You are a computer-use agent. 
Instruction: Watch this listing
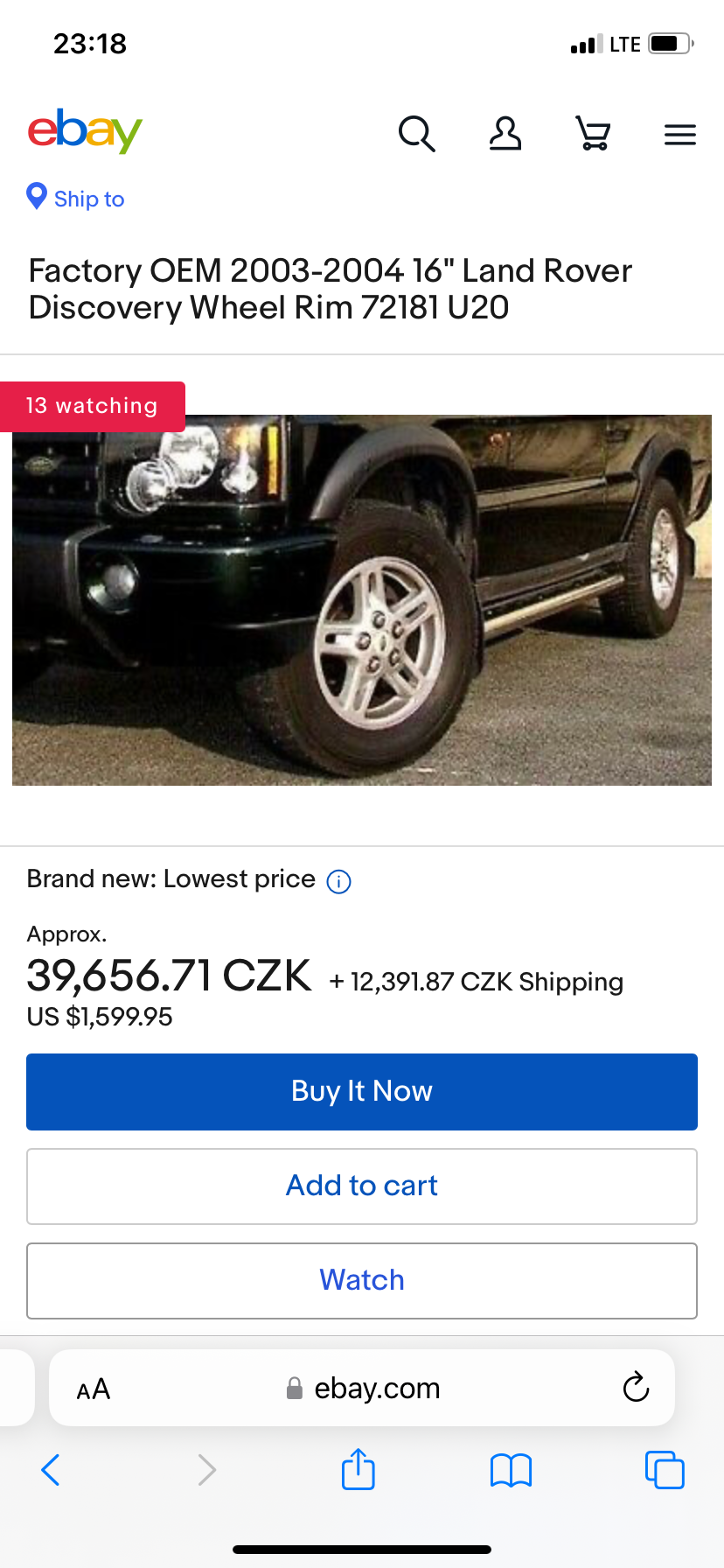[362, 1280]
